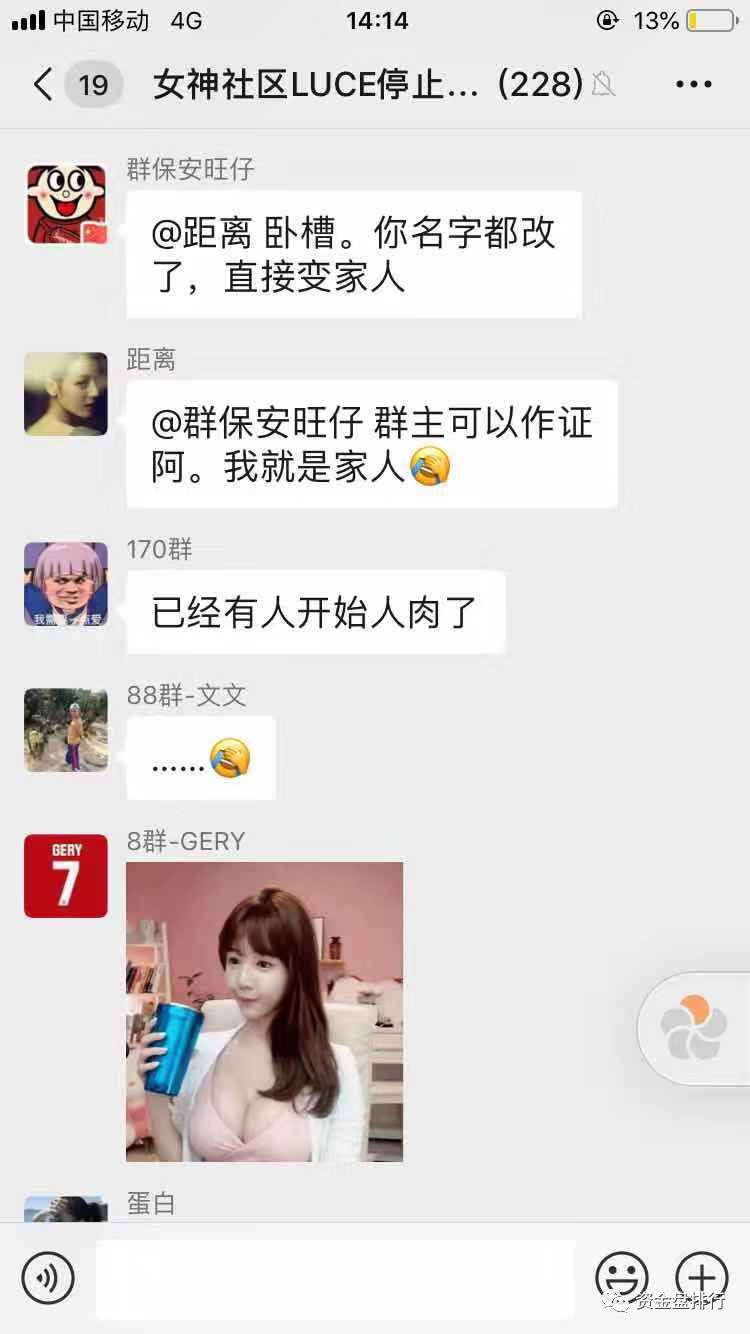
Task: View 距离's profile avatar
Action: 66,394
